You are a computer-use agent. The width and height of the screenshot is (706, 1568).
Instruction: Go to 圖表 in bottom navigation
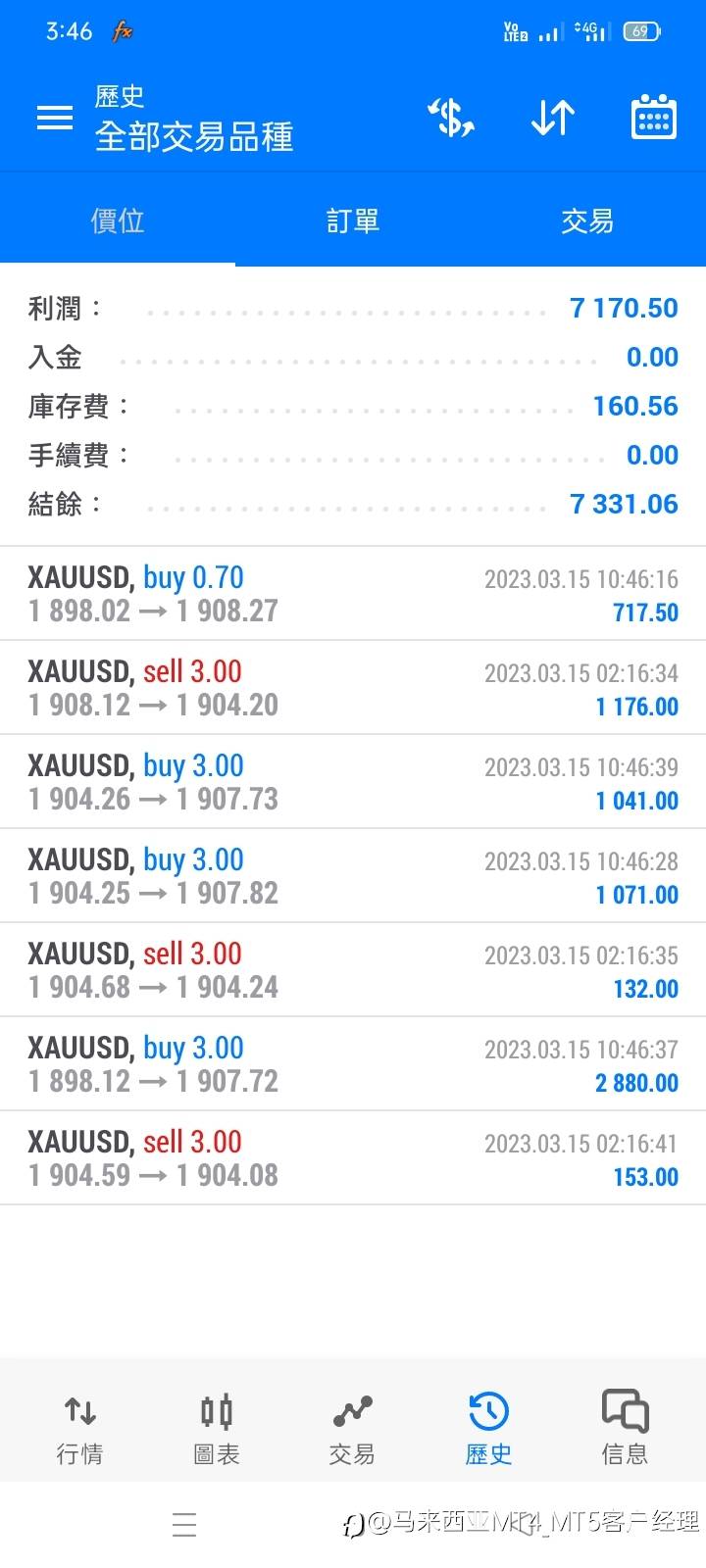216,1429
